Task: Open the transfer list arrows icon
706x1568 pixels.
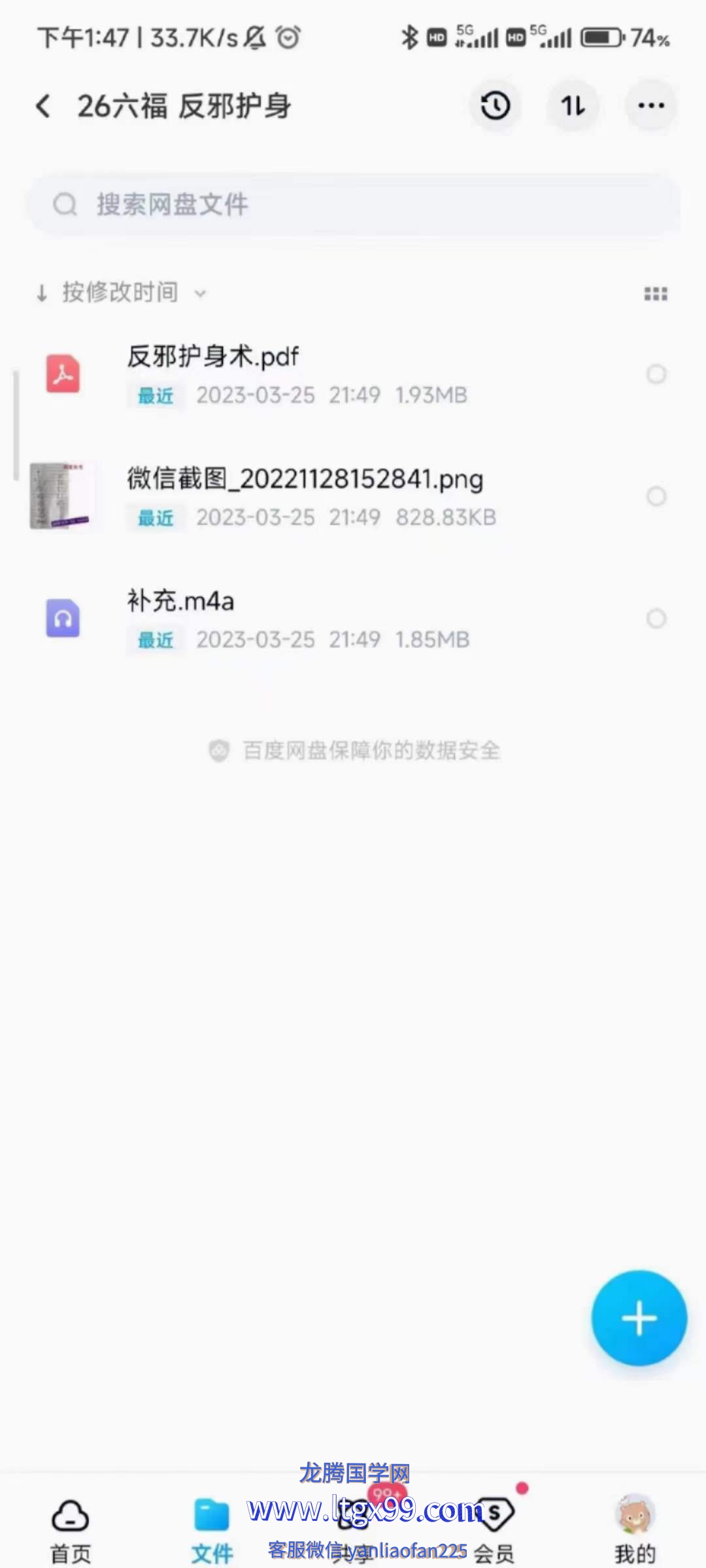Action: pyautogui.click(x=573, y=106)
